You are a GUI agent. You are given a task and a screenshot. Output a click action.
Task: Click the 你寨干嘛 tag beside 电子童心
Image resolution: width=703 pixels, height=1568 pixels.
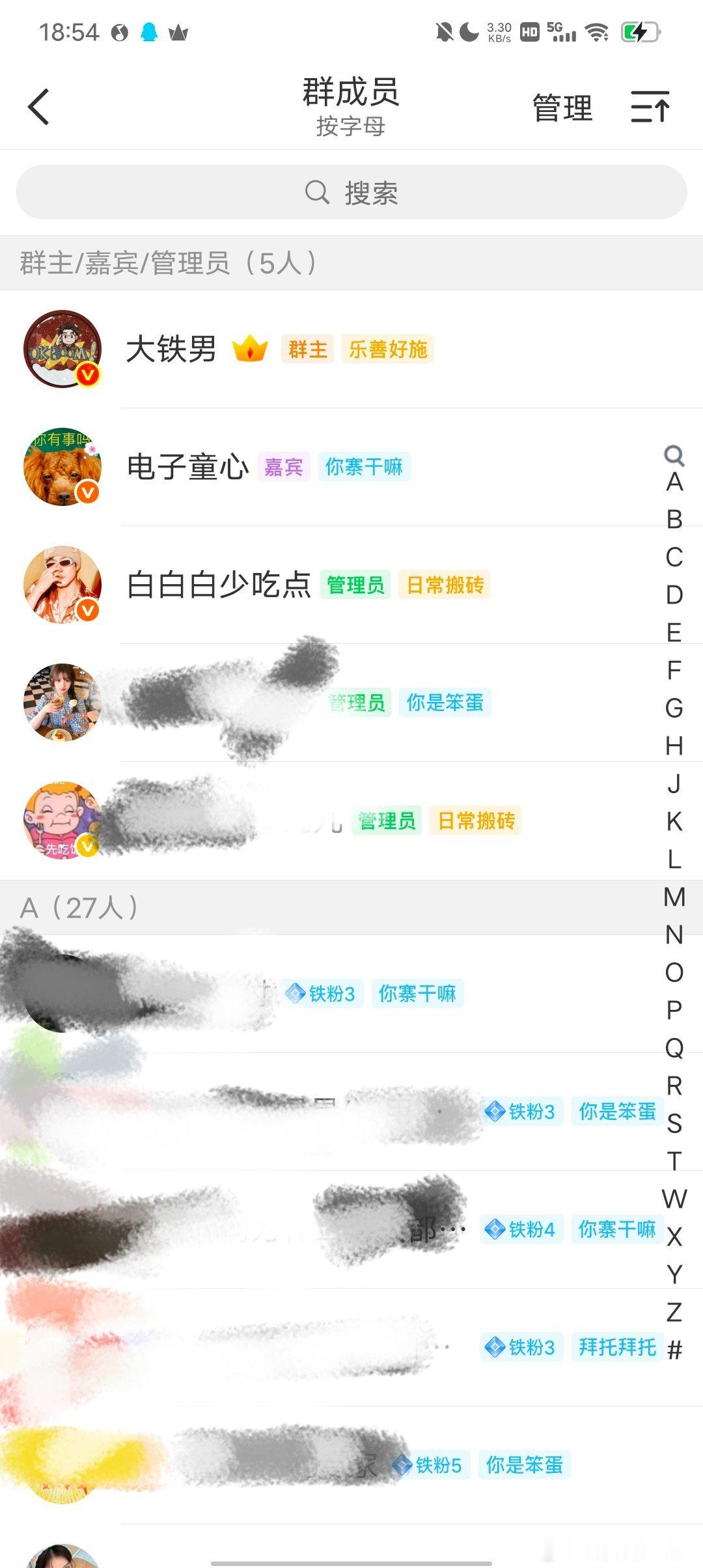[x=365, y=467]
